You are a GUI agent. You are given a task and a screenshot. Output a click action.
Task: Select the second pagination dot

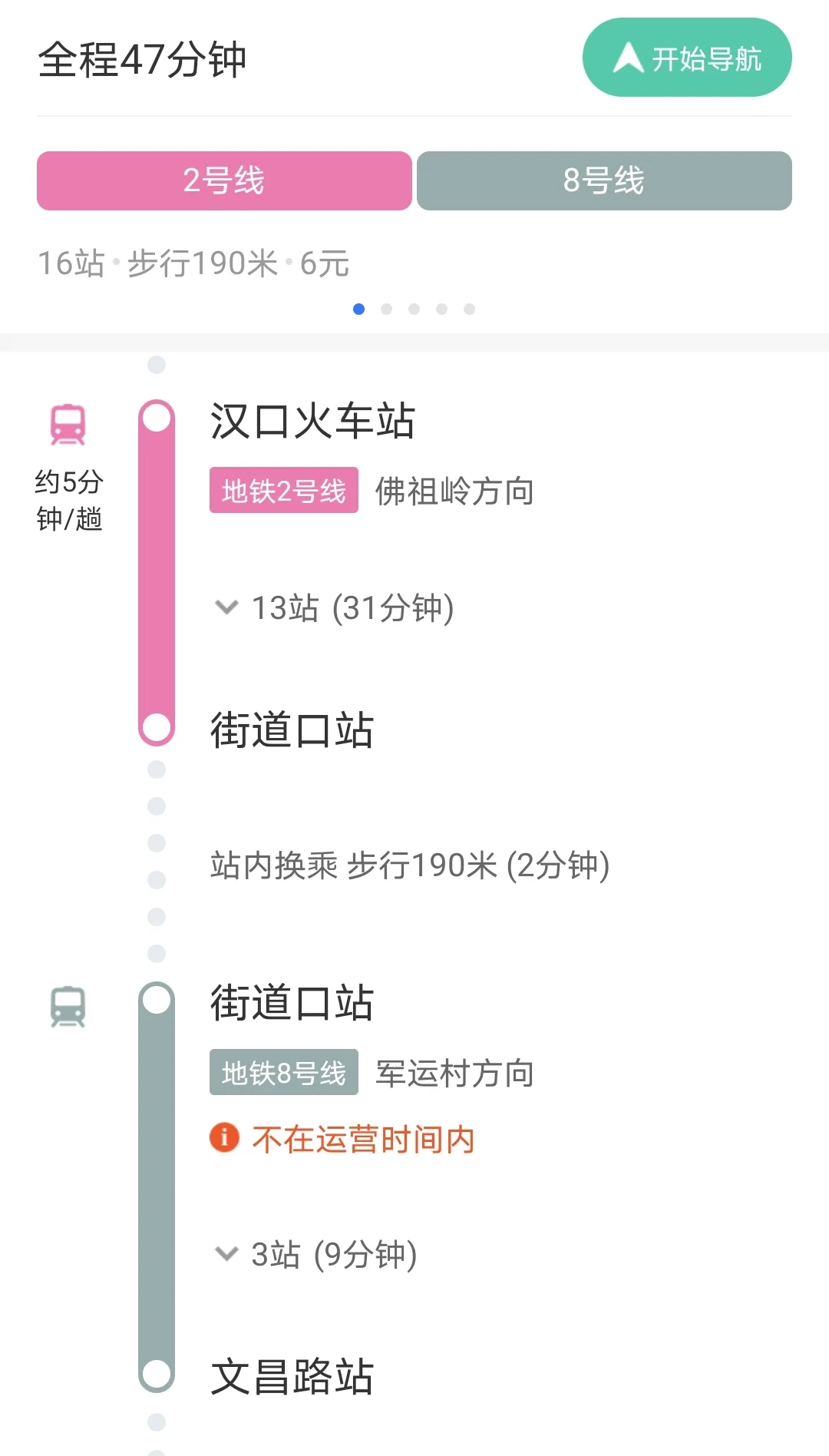coord(385,309)
